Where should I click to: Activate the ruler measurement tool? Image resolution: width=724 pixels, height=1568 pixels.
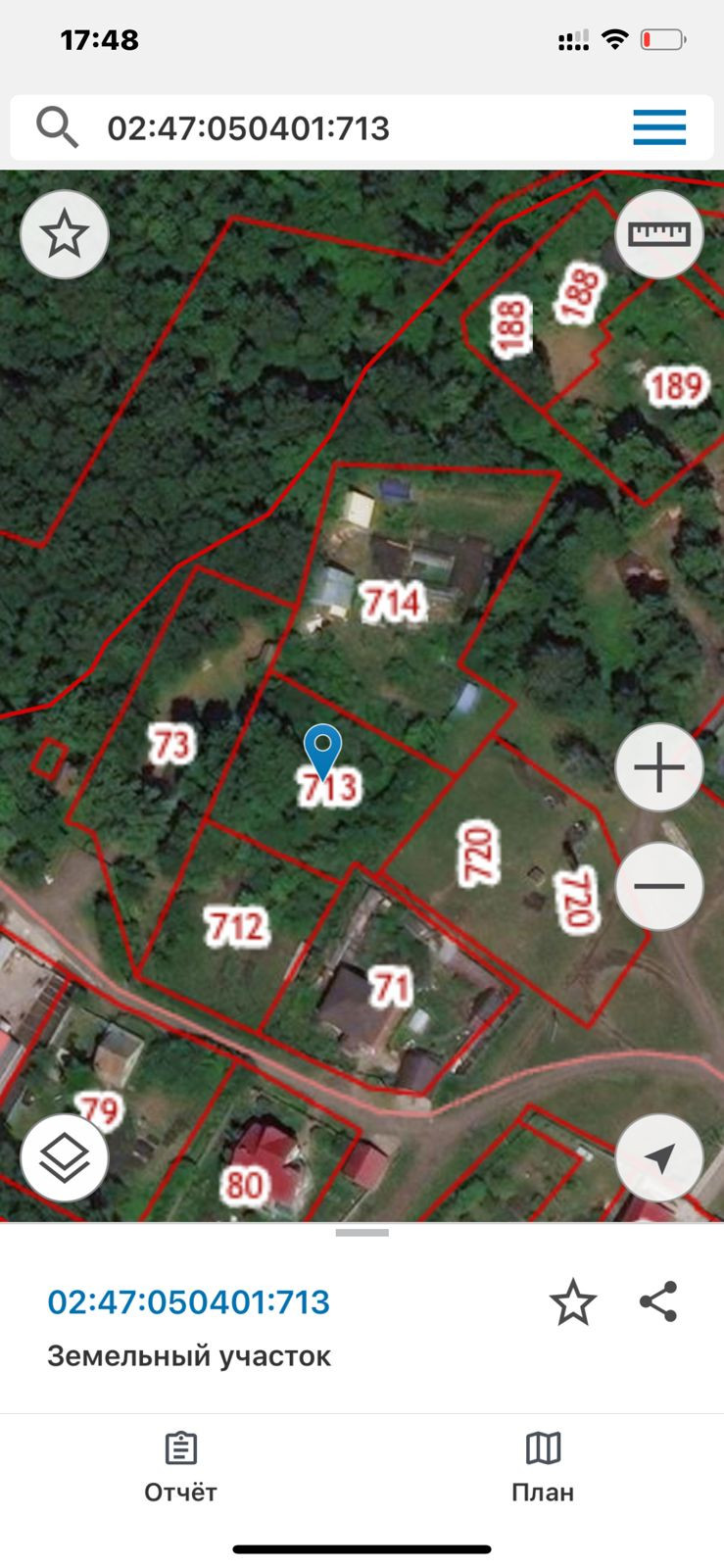click(659, 234)
